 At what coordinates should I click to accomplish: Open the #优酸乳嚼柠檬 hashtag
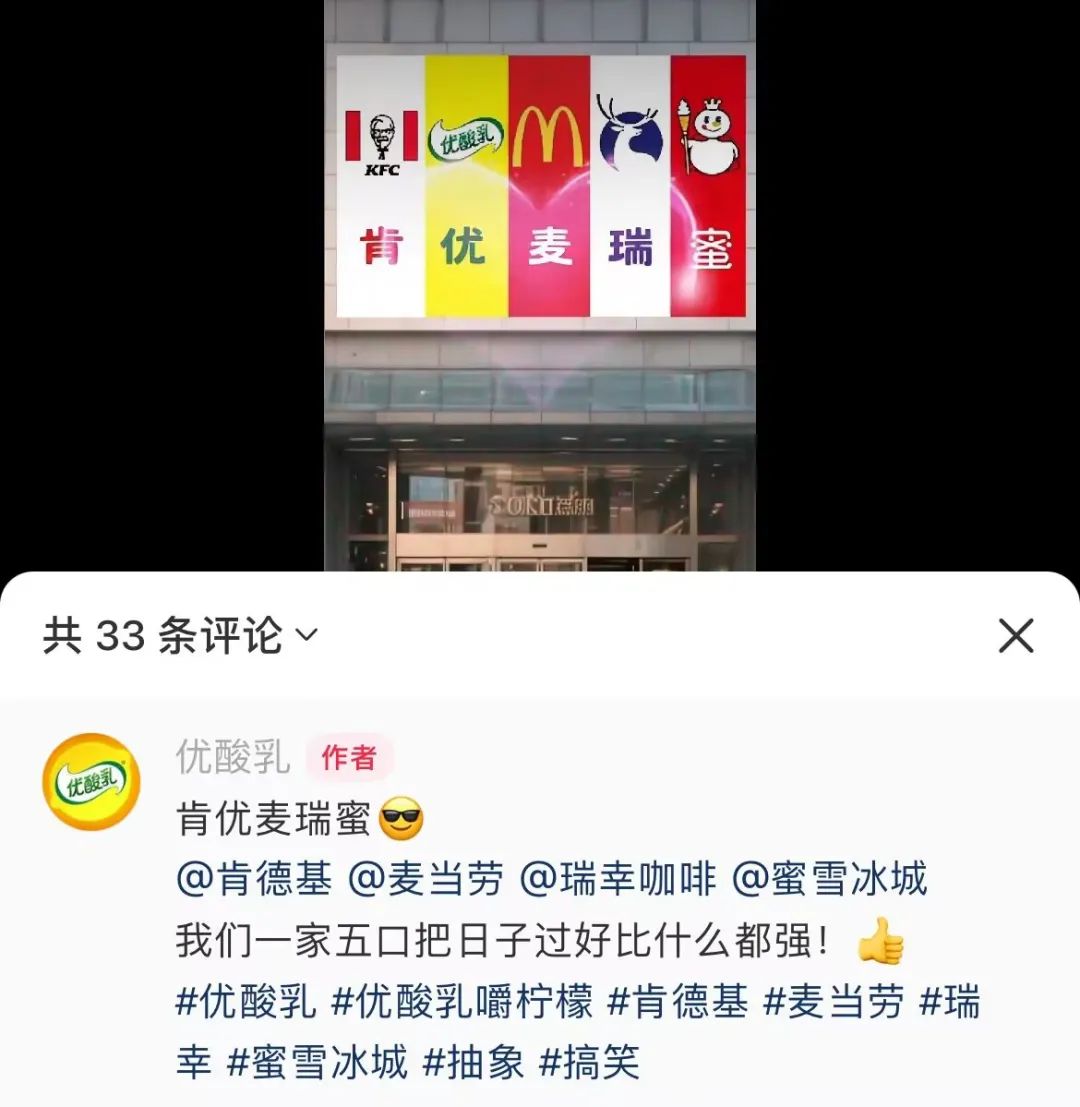point(462,1001)
